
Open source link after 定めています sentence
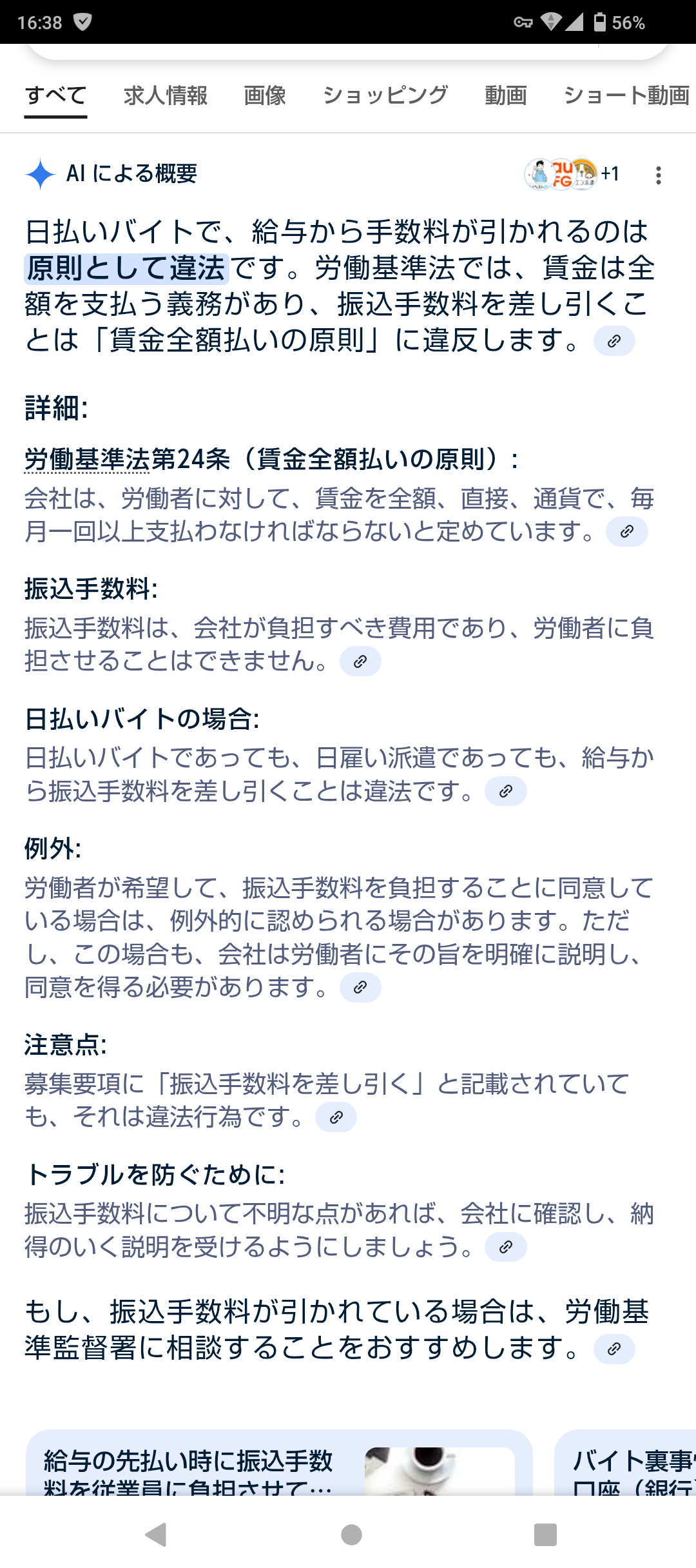tap(627, 532)
